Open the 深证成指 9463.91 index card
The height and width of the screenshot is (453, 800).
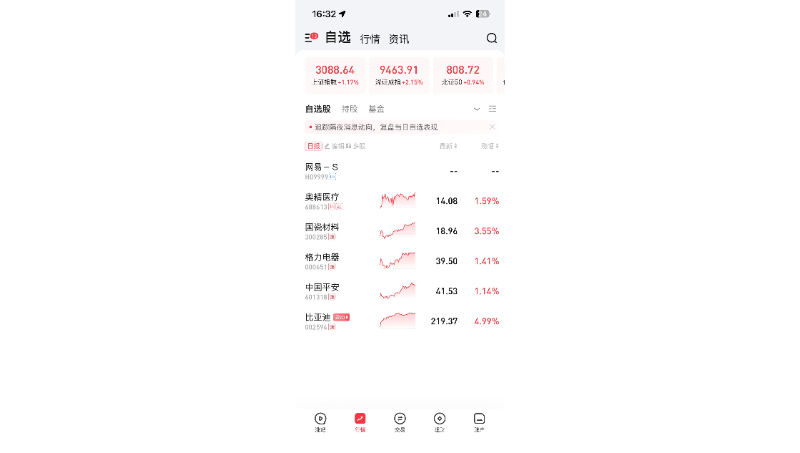click(x=398, y=75)
